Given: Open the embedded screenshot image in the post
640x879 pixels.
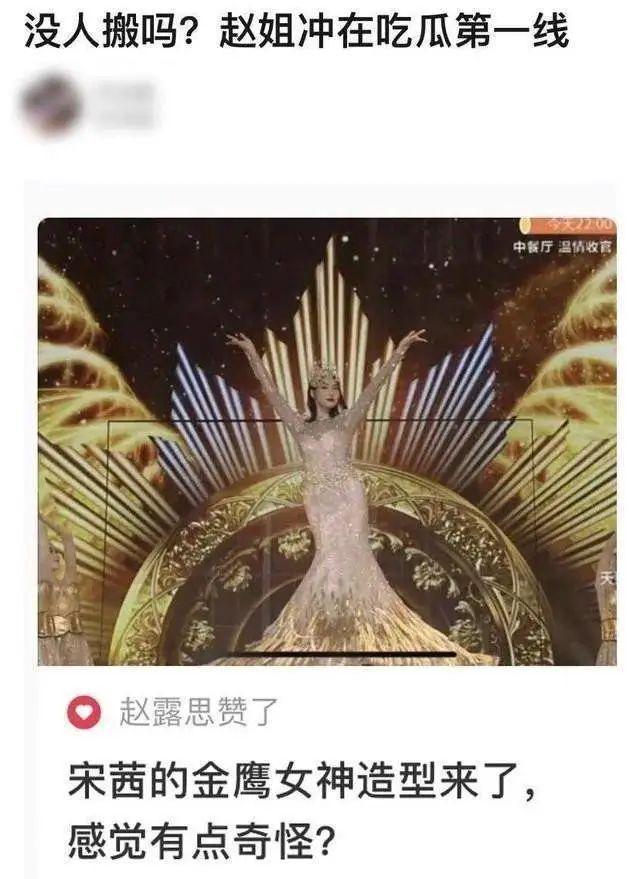Looking at the screenshot, I should pos(326,440).
